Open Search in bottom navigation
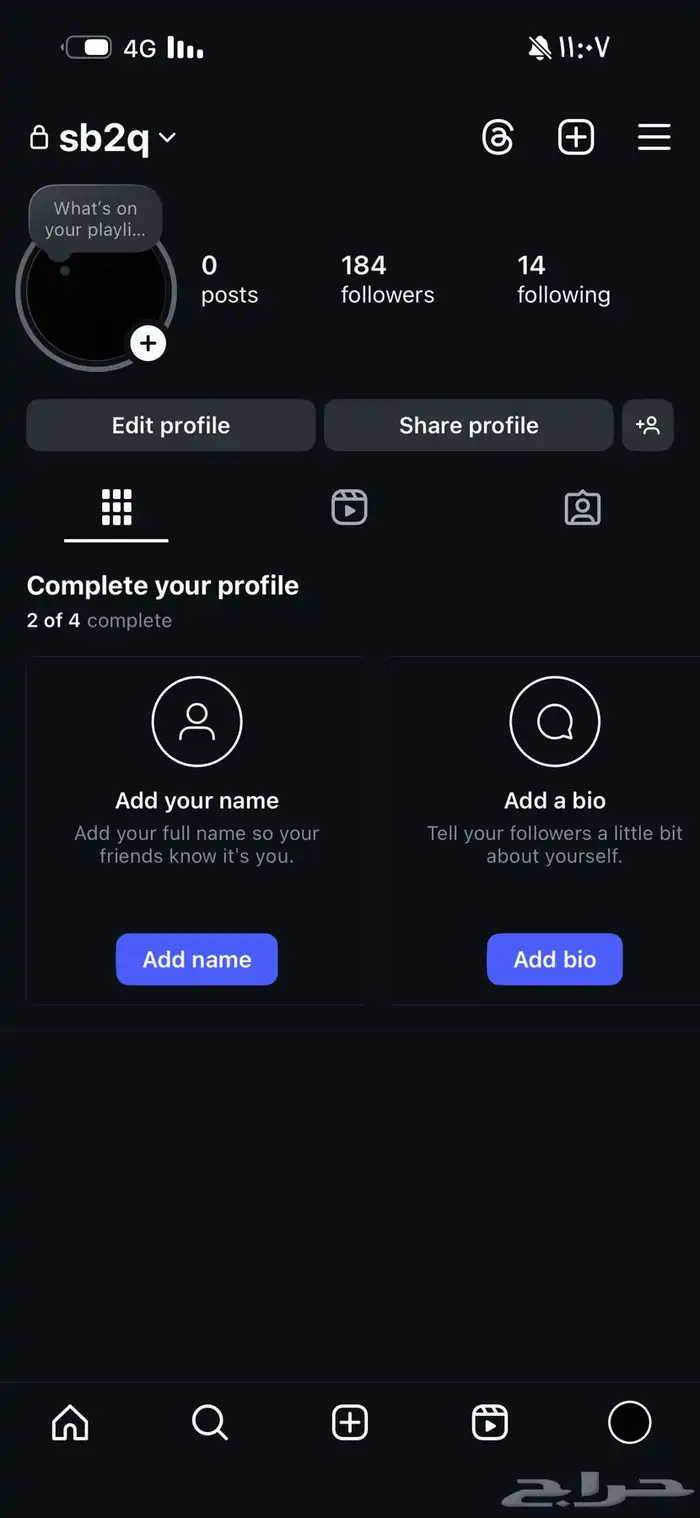The height and width of the screenshot is (1518, 700). click(x=210, y=1422)
